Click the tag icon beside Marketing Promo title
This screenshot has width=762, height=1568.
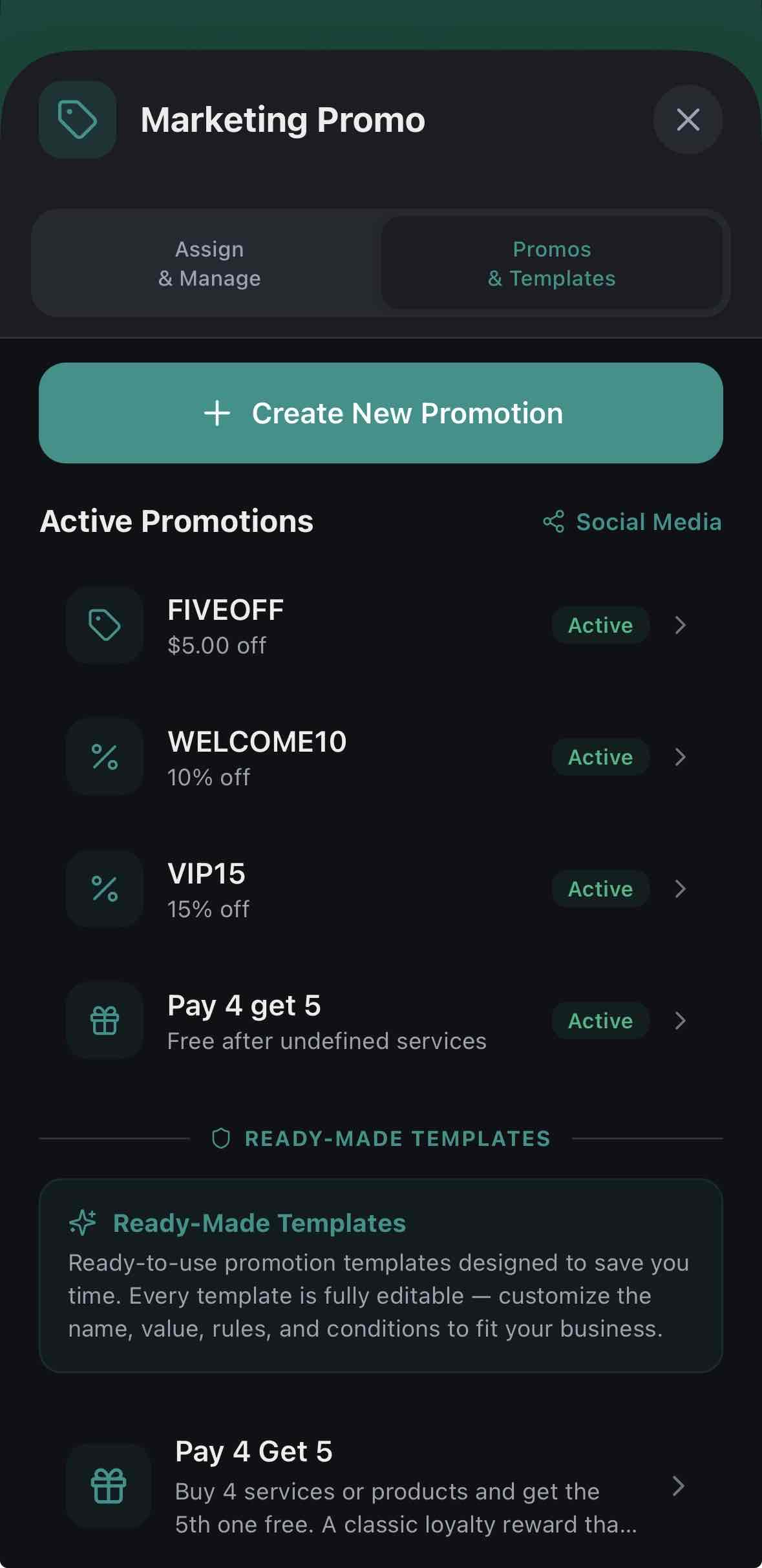[x=77, y=120]
